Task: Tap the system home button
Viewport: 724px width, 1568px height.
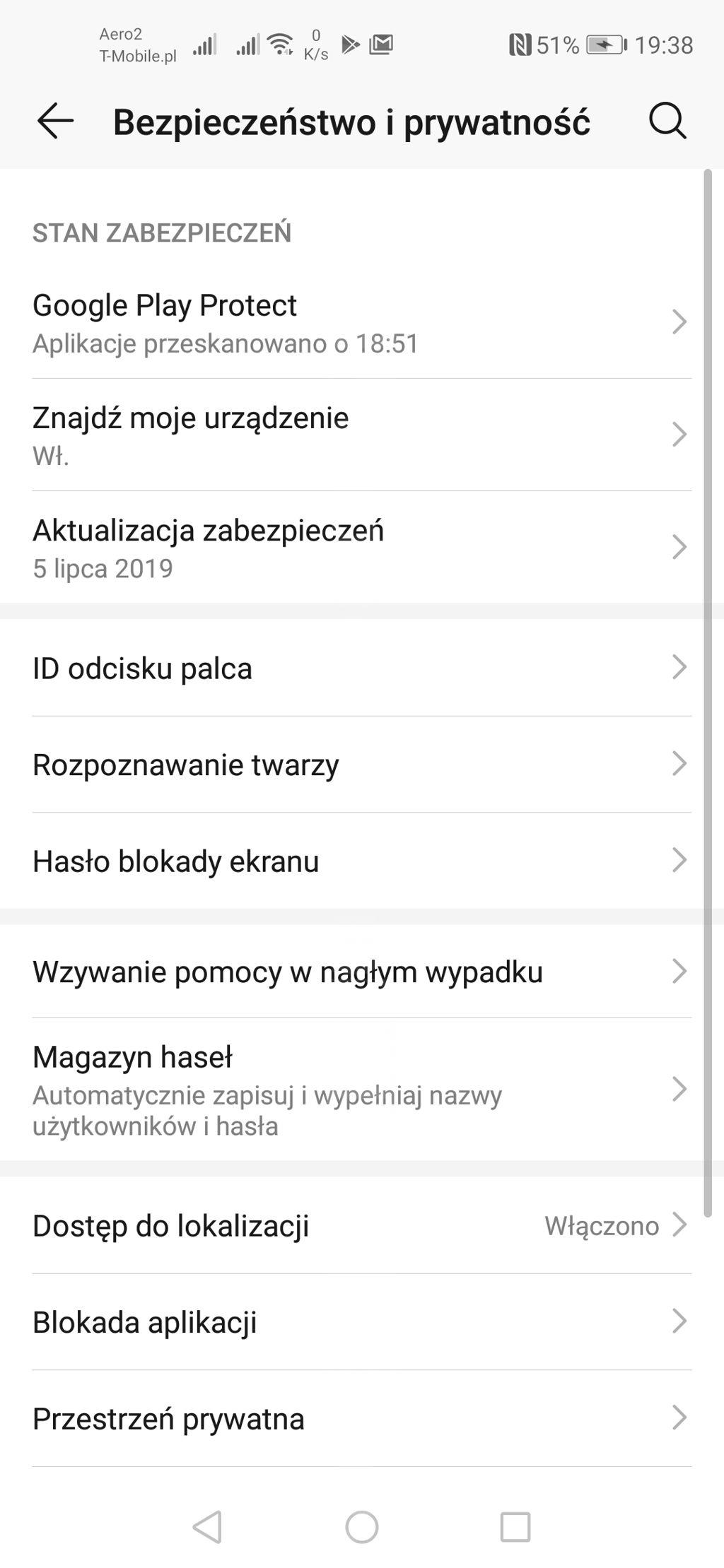Action: click(362, 1527)
